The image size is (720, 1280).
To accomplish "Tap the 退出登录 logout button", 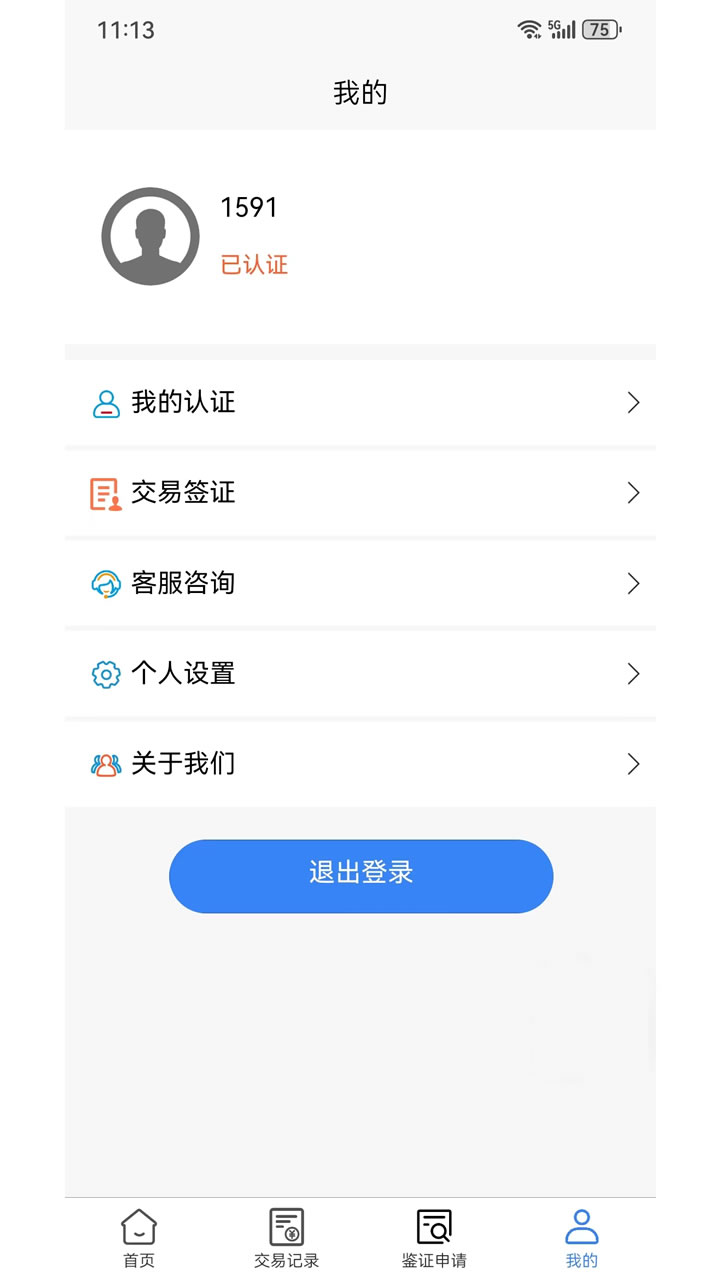I will coord(360,876).
